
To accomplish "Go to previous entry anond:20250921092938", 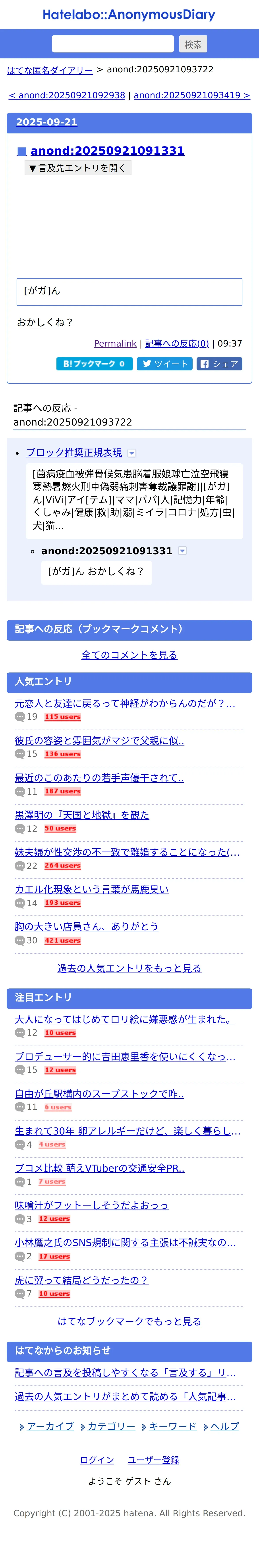I will click(x=67, y=96).
